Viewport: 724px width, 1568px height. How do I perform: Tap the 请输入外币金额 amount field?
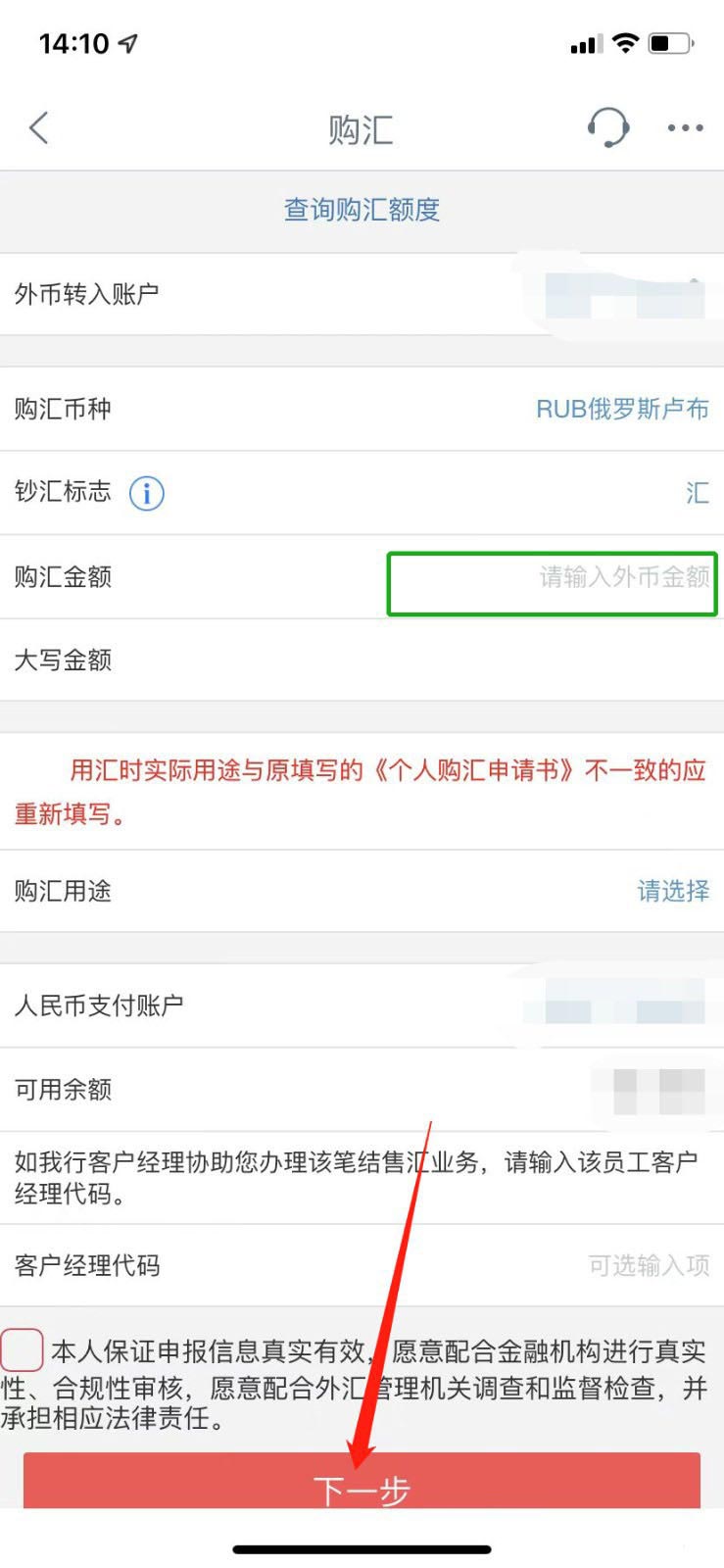coord(553,584)
